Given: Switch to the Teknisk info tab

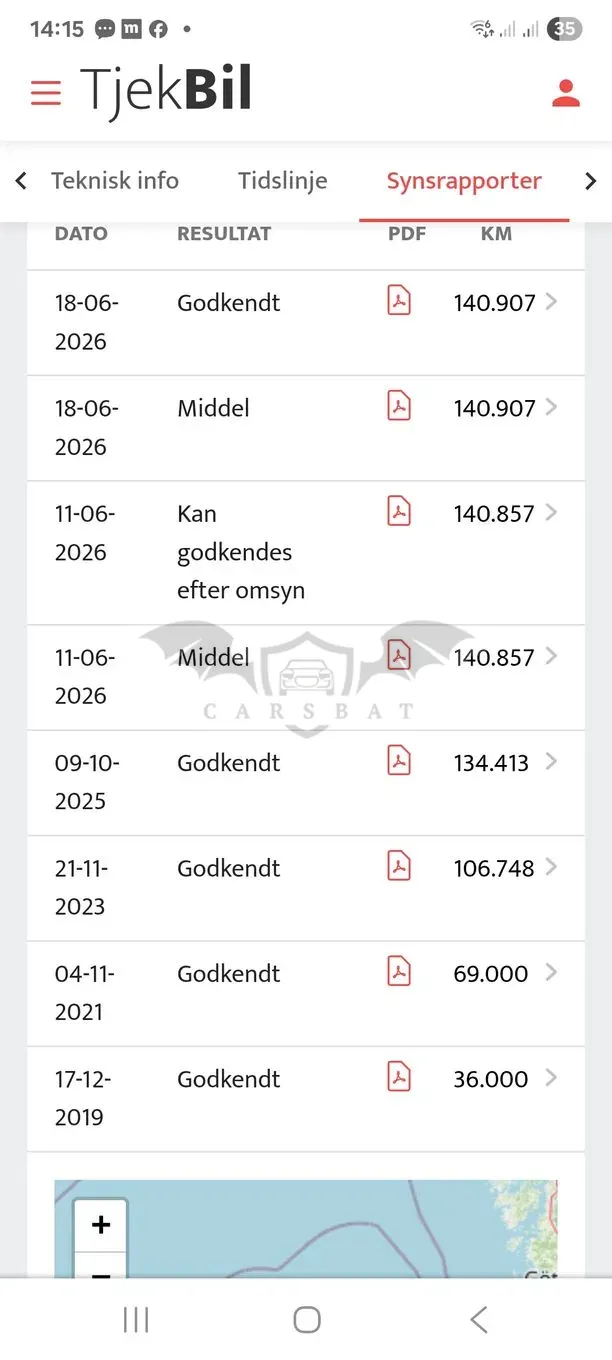Looking at the screenshot, I should (x=115, y=181).
